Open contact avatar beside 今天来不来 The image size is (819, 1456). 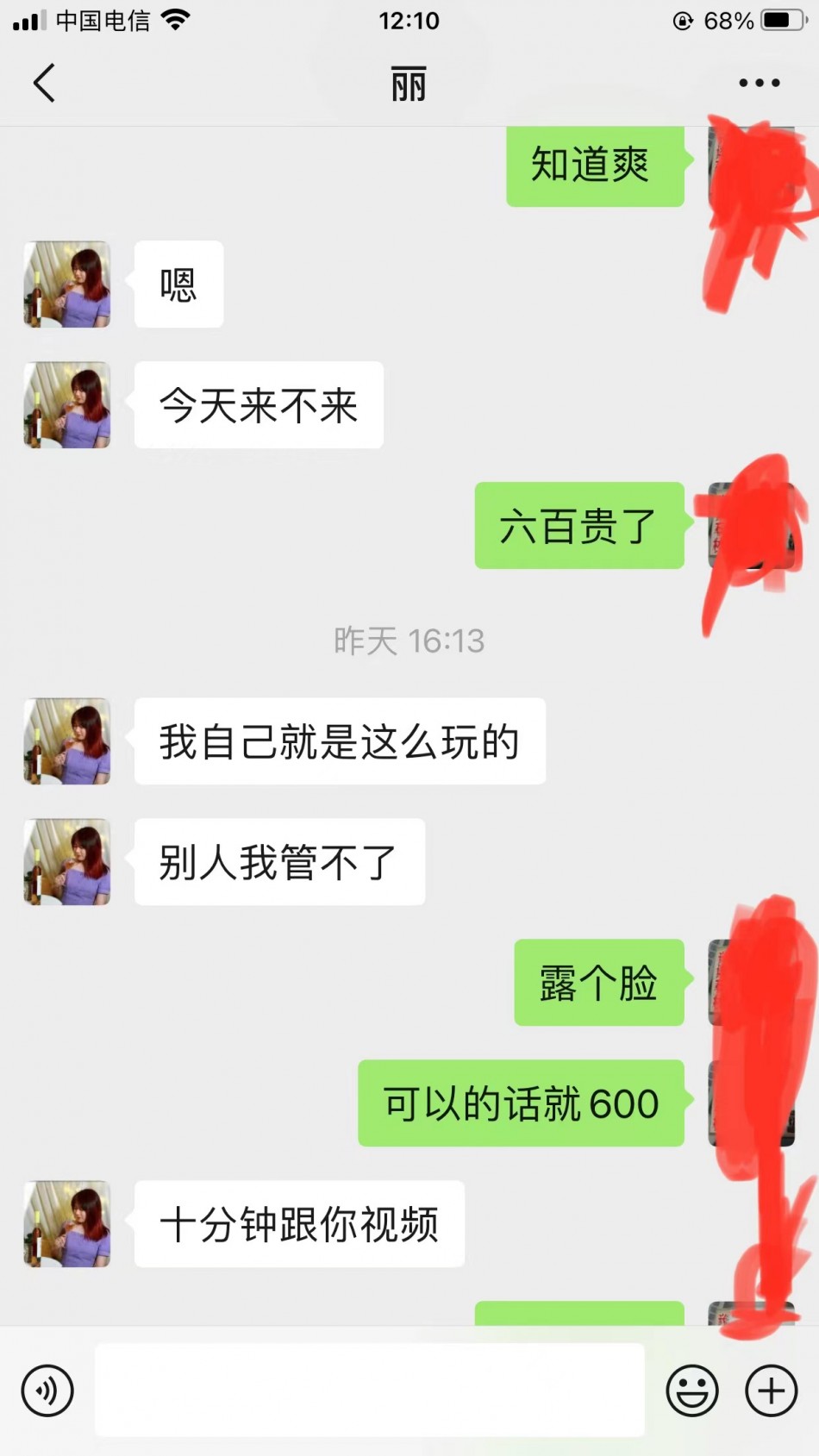coord(67,405)
